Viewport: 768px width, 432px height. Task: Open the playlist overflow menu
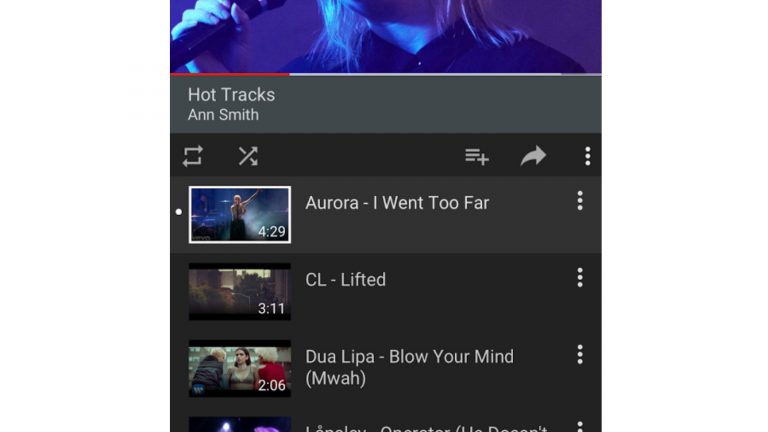587,156
